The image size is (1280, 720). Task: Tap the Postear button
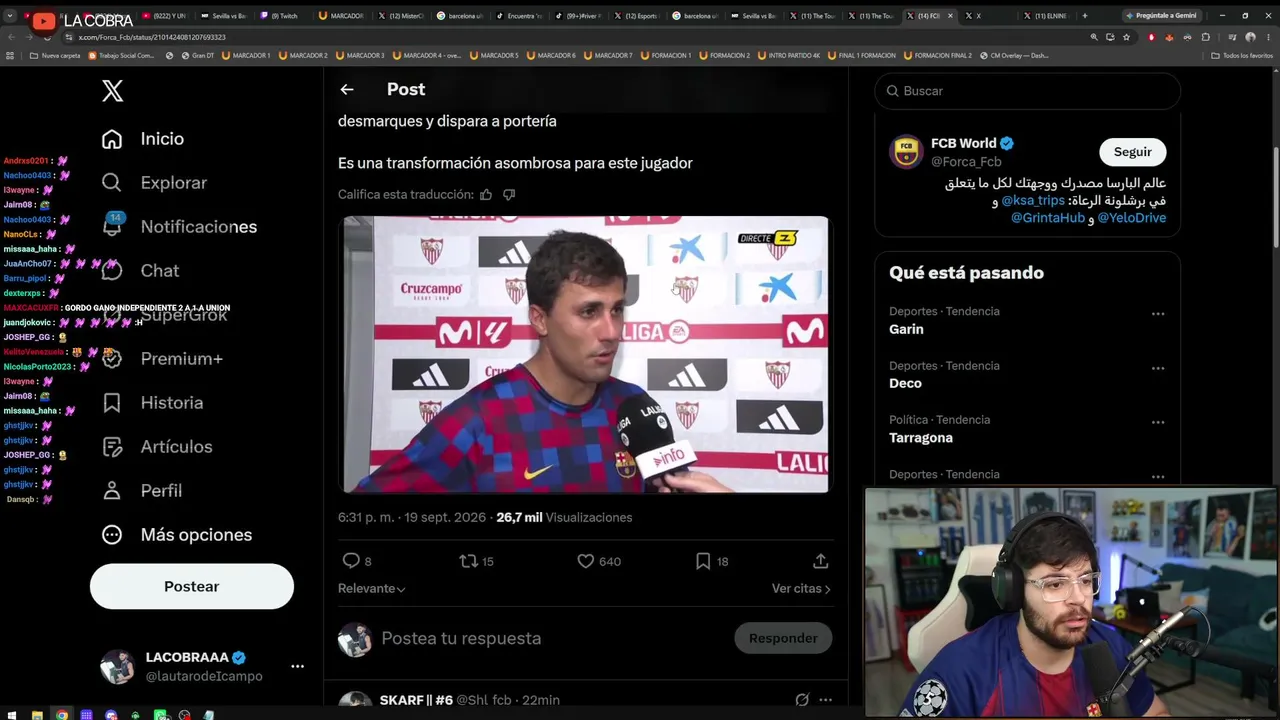coord(192,587)
